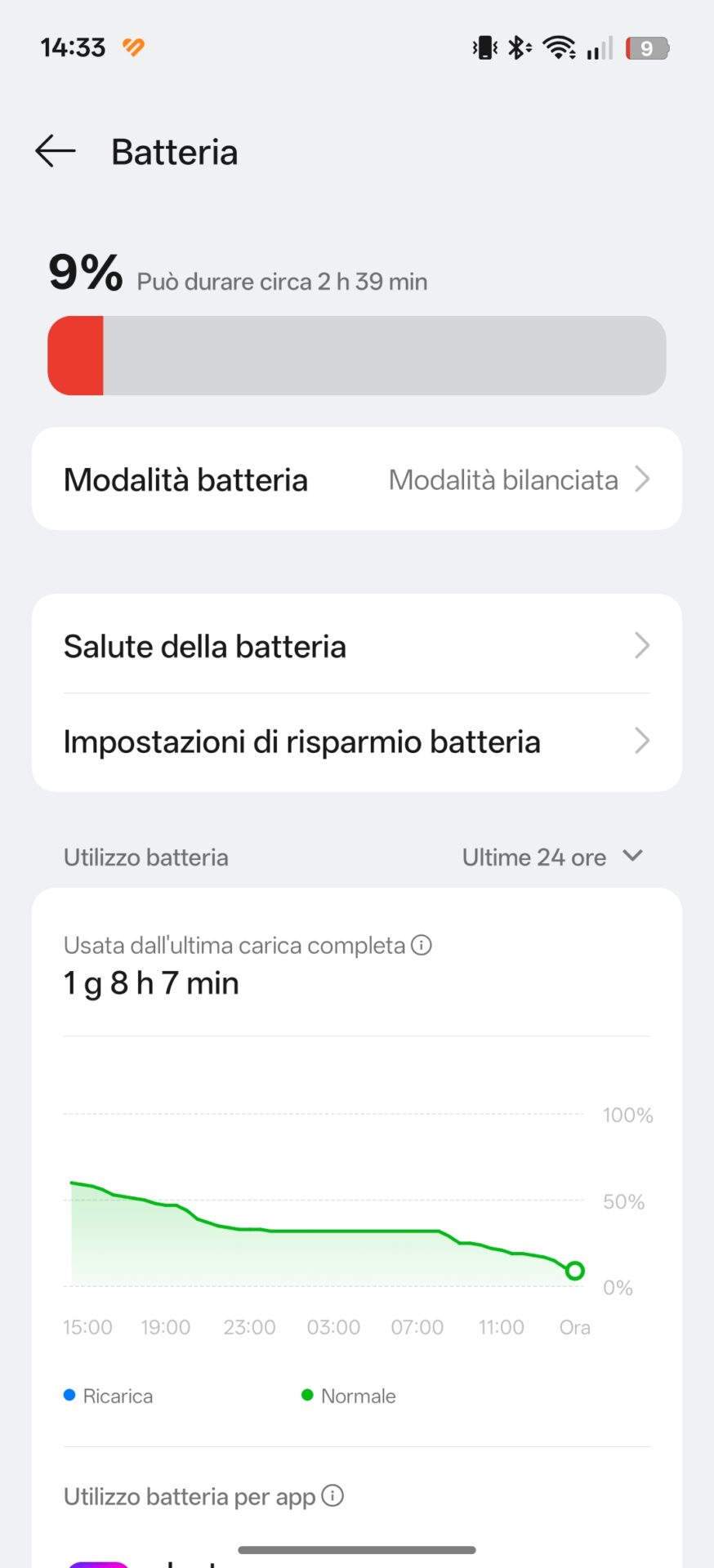Open Impostazioni di risparmio batteria
The image size is (714, 1568).
356,742
